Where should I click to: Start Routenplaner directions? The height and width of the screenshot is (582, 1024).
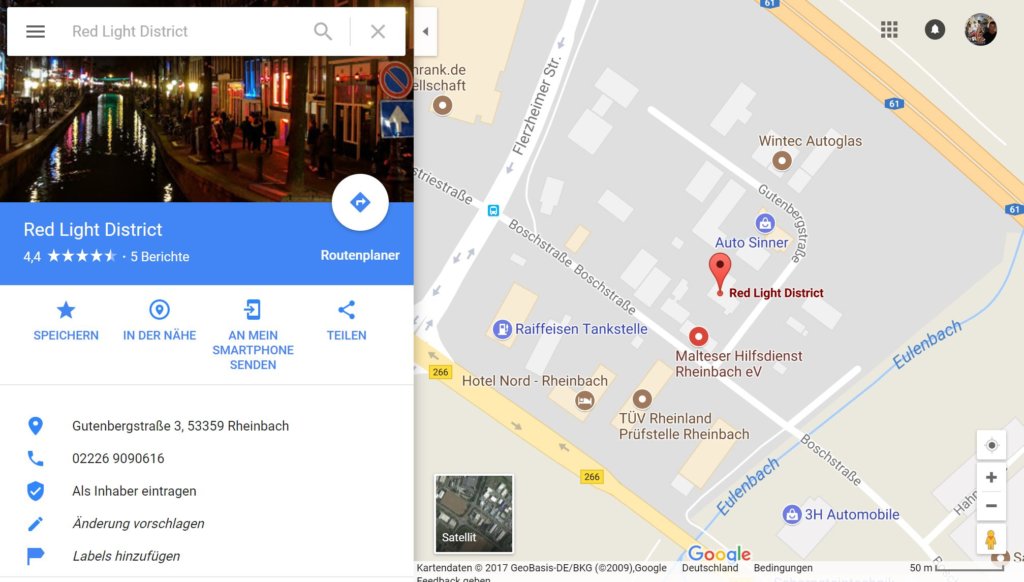(x=360, y=203)
